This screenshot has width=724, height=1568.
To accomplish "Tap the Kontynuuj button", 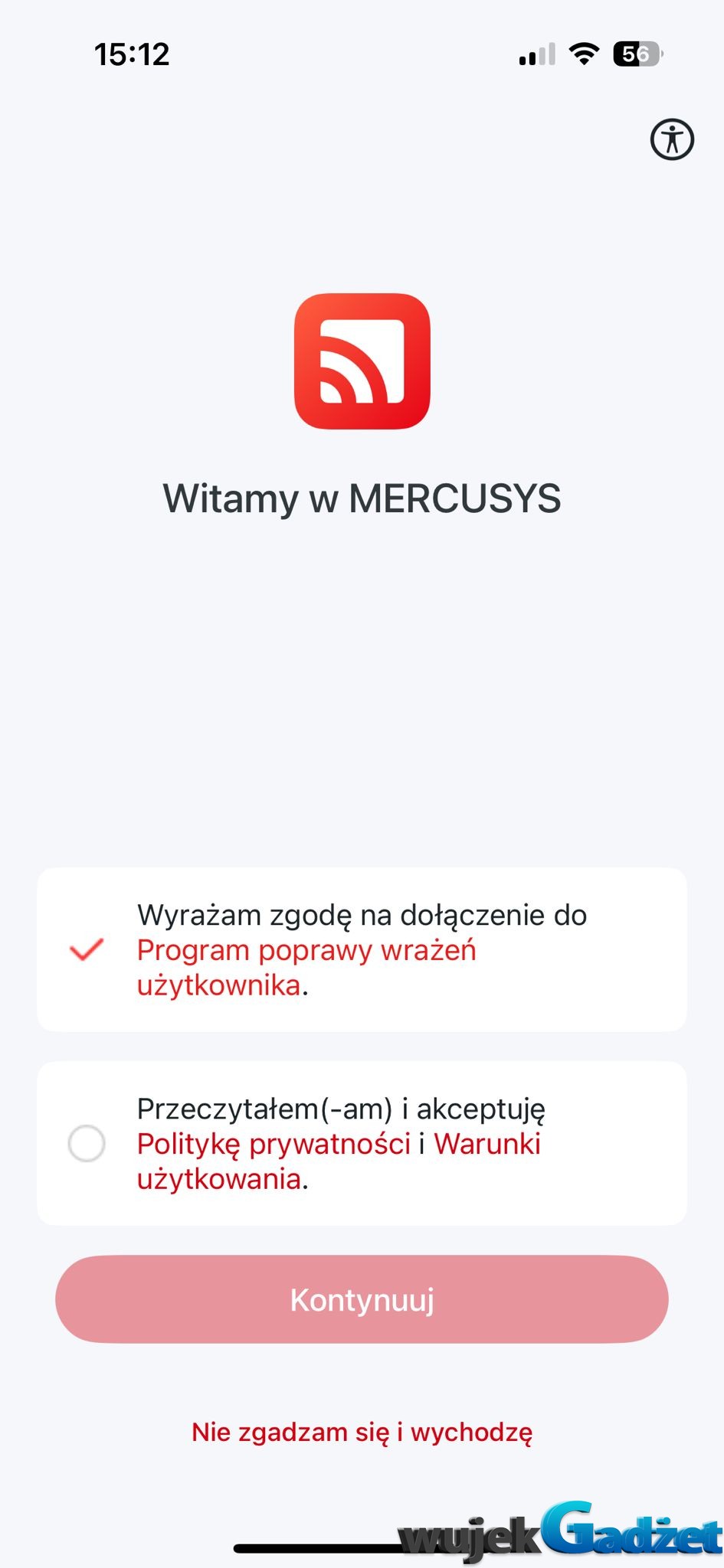I will click(362, 1299).
